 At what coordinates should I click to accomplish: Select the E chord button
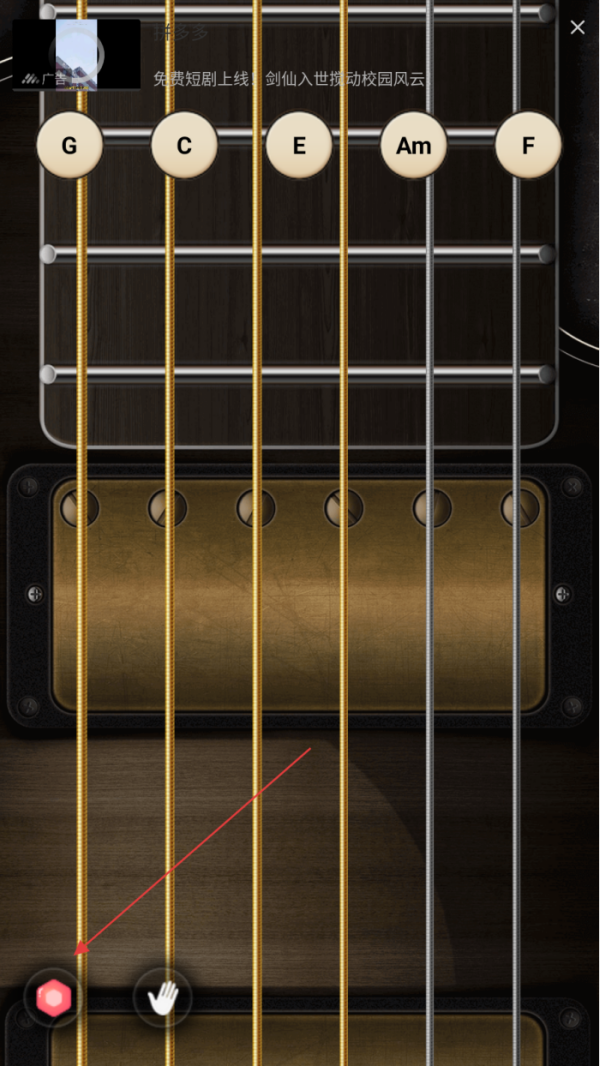(x=299, y=146)
